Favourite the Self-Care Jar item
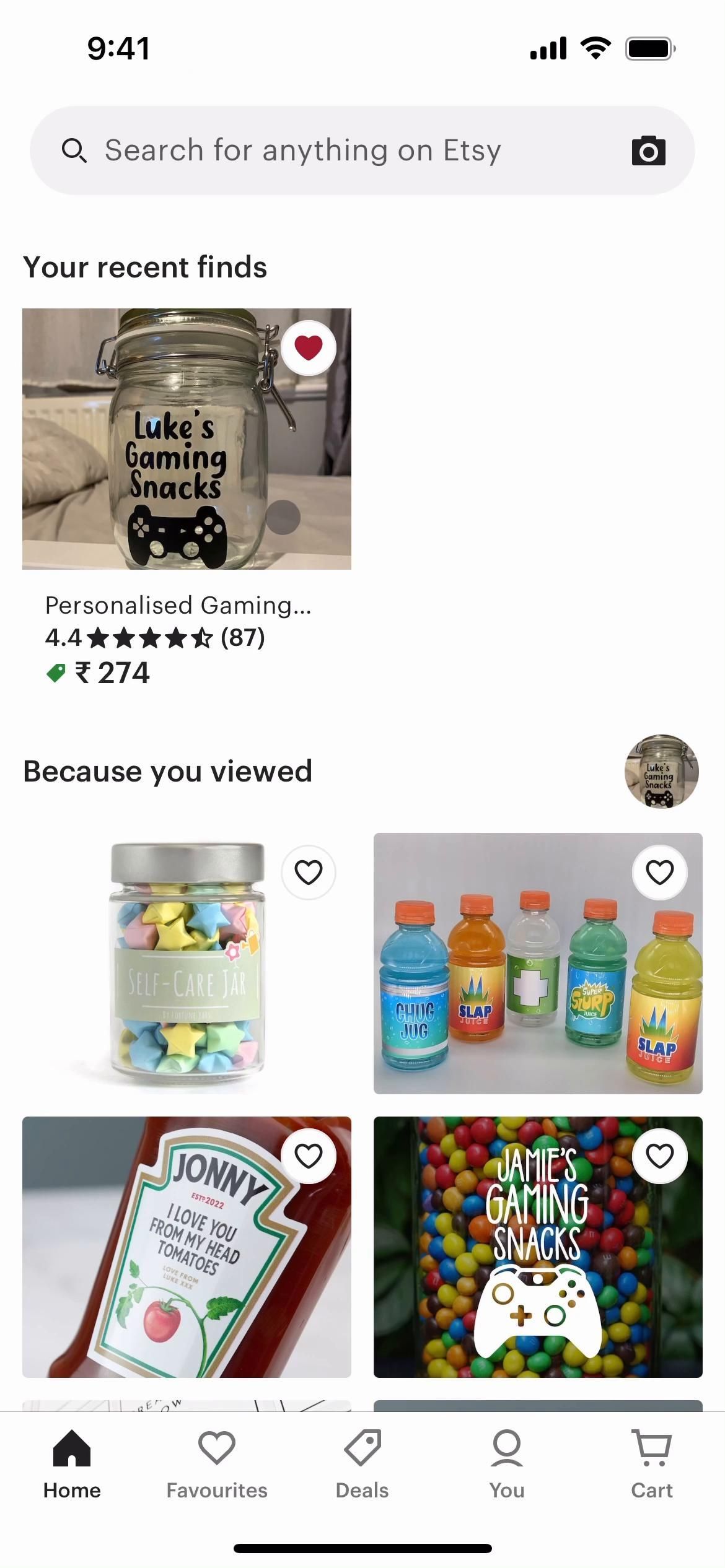The image size is (725, 1568). (309, 873)
